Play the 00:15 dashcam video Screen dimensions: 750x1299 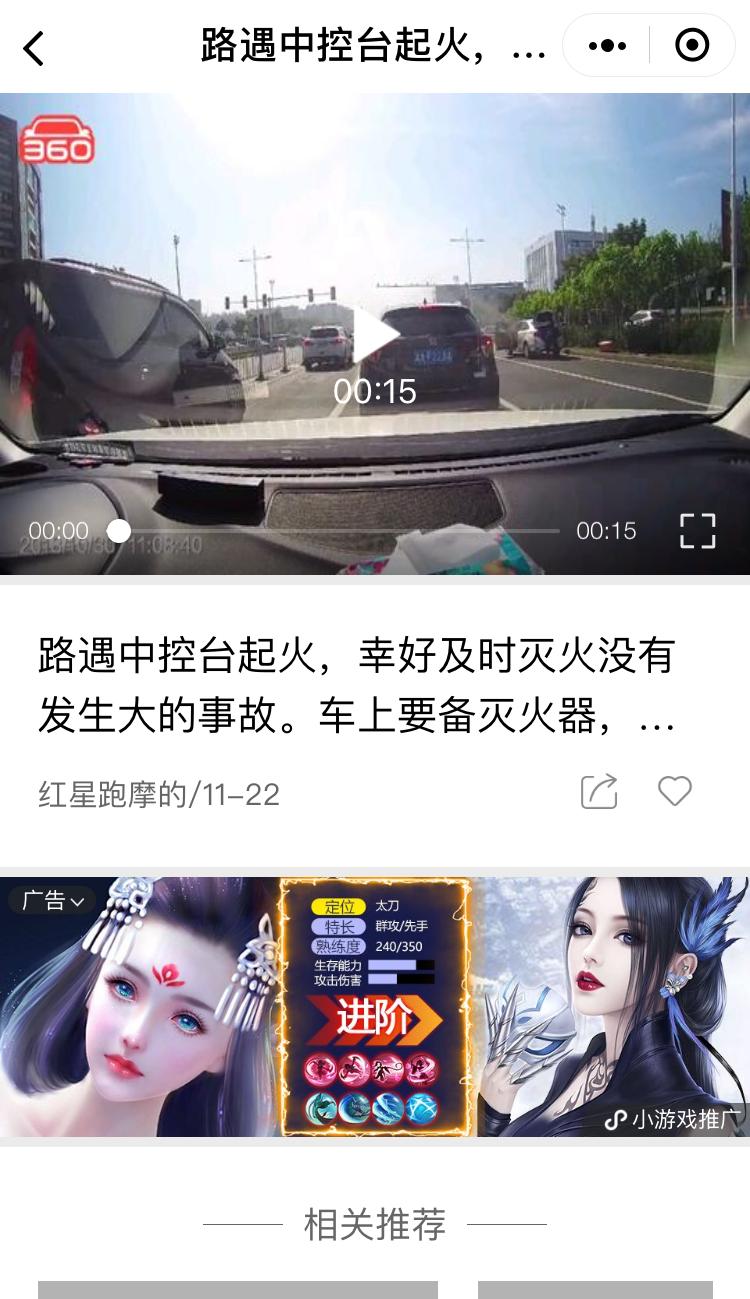[375, 336]
